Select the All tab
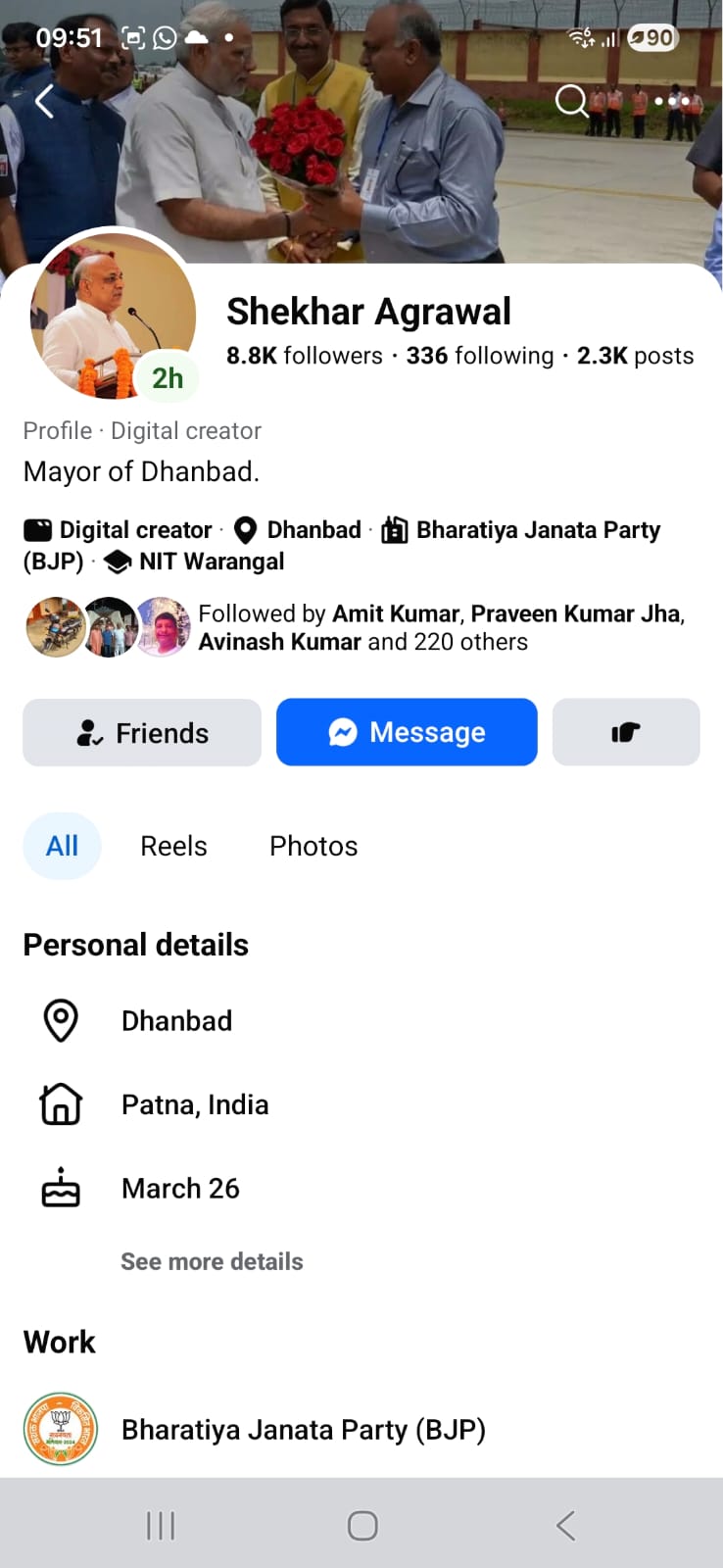723x1568 pixels. 62,846
